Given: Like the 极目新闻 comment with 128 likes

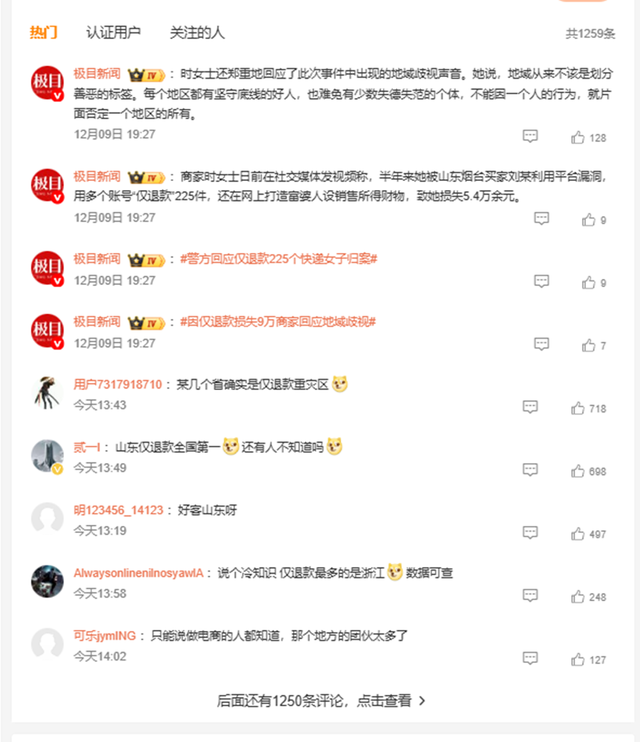Looking at the screenshot, I should click(578, 137).
